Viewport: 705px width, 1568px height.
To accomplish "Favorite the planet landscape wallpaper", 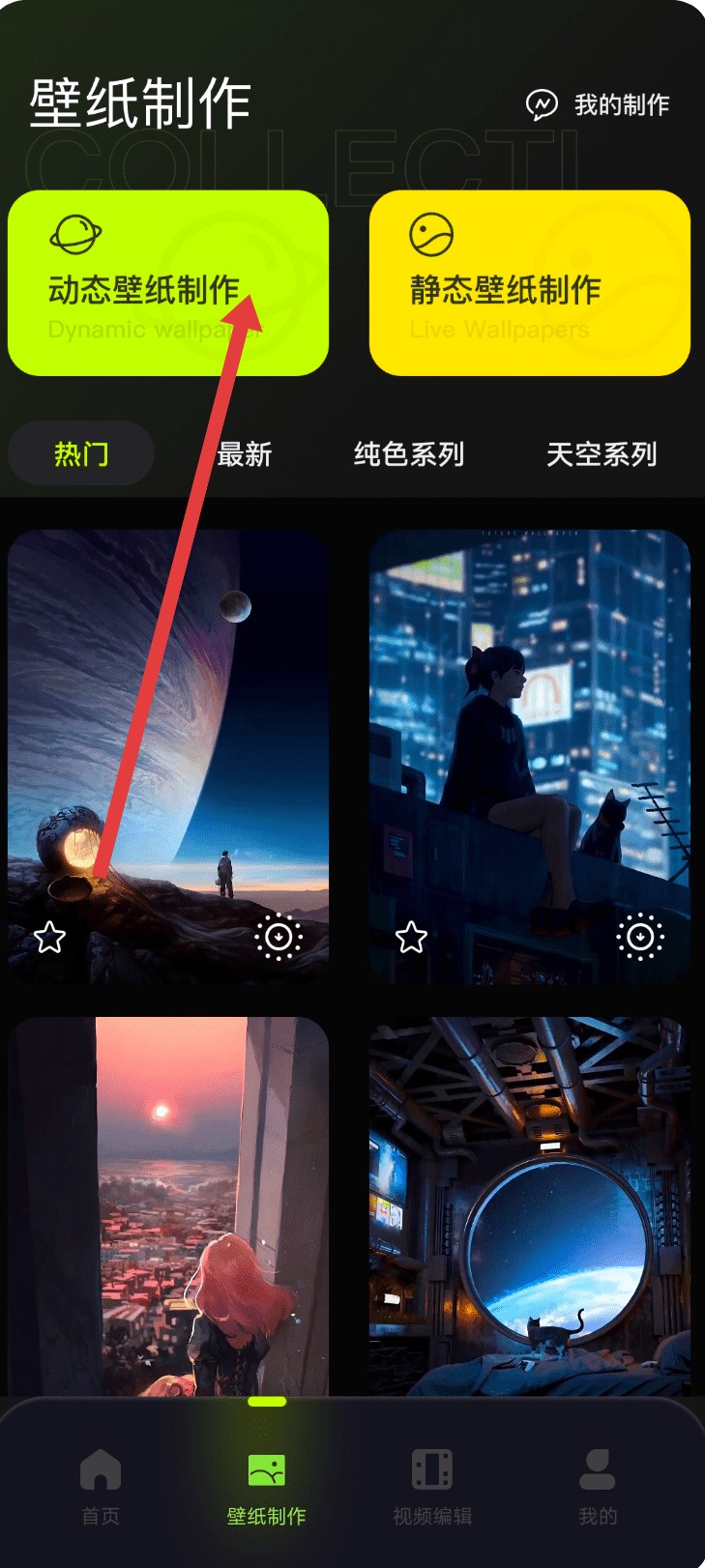I will (49, 937).
